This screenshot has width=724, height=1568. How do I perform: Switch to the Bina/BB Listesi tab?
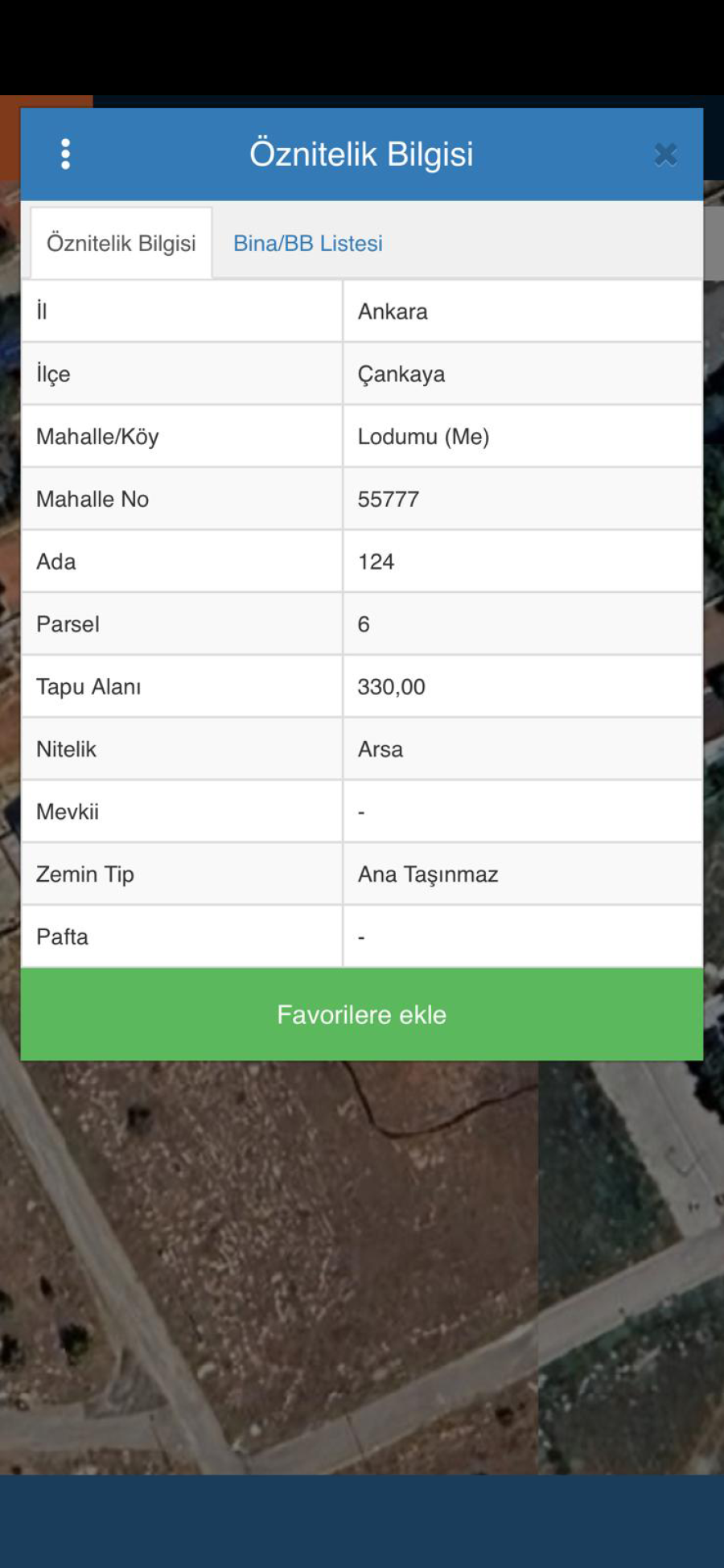307,243
